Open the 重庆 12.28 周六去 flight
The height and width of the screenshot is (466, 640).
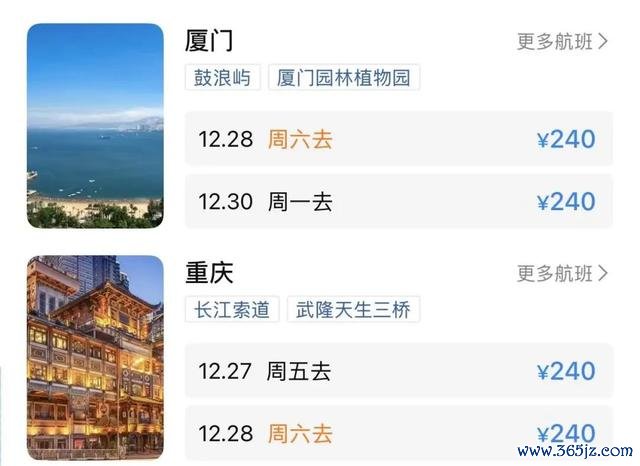pyautogui.click(x=399, y=433)
